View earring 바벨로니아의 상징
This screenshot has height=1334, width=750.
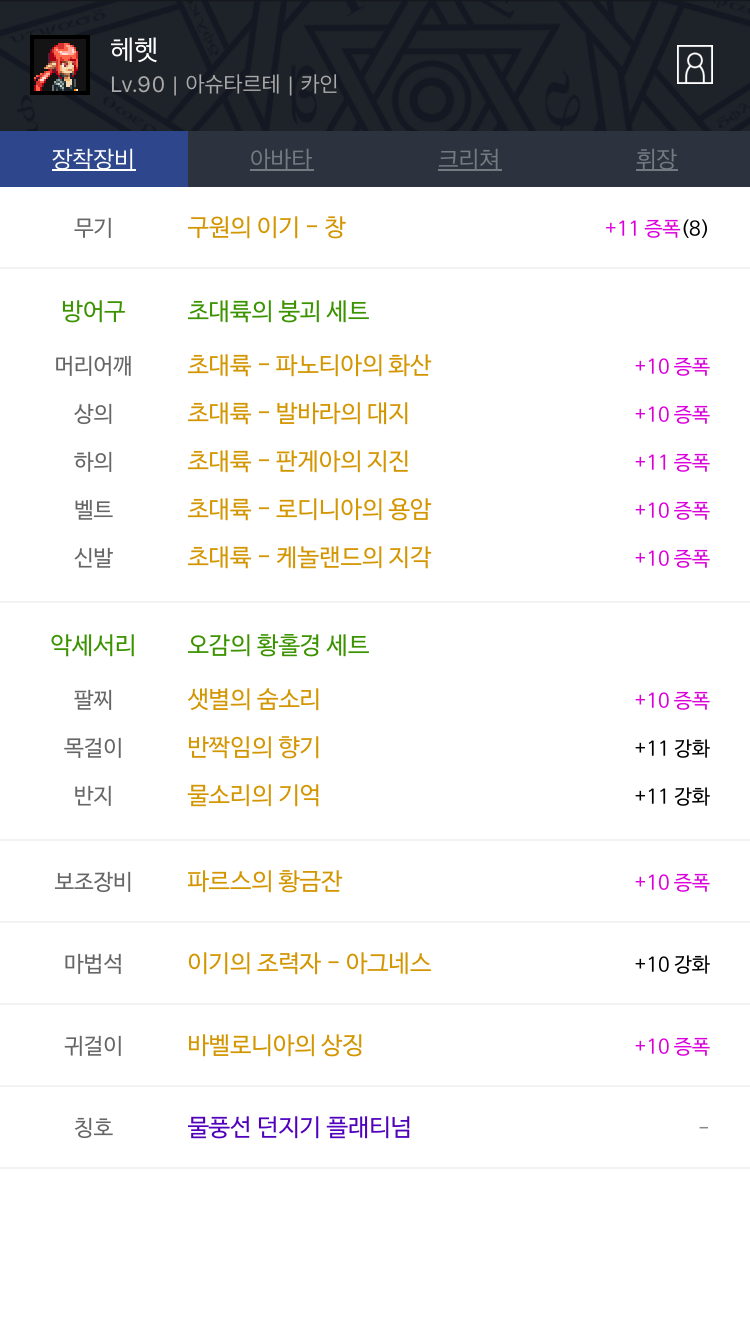tap(275, 1045)
